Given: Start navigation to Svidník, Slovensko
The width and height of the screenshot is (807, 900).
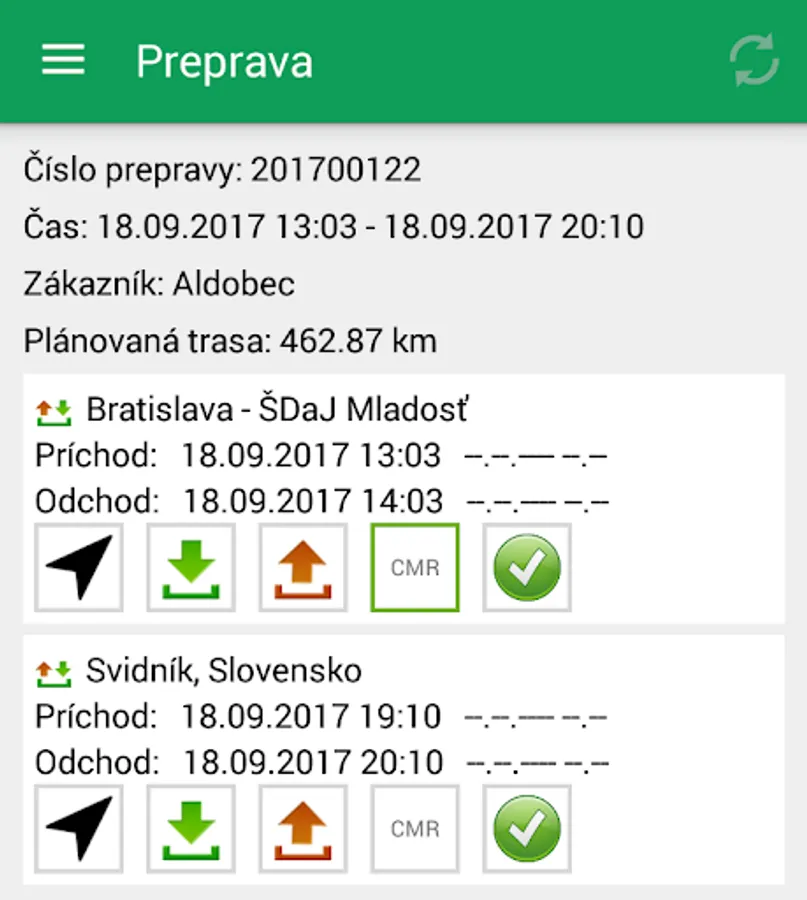Looking at the screenshot, I should click(x=79, y=829).
